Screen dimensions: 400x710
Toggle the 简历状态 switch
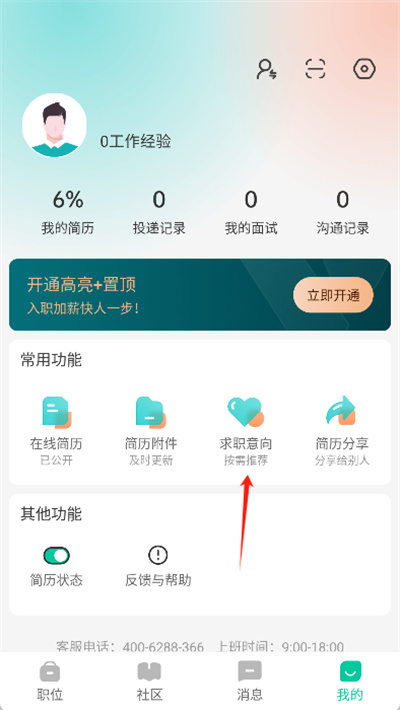[x=57, y=556]
